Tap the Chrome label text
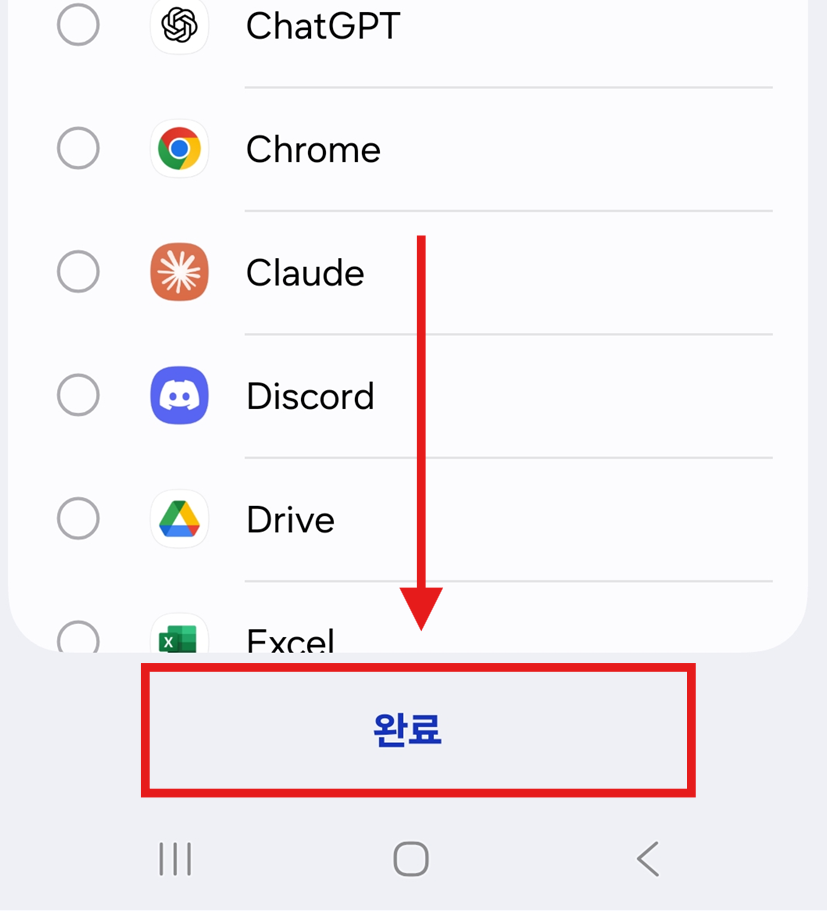827x912 pixels. (313, 149)
